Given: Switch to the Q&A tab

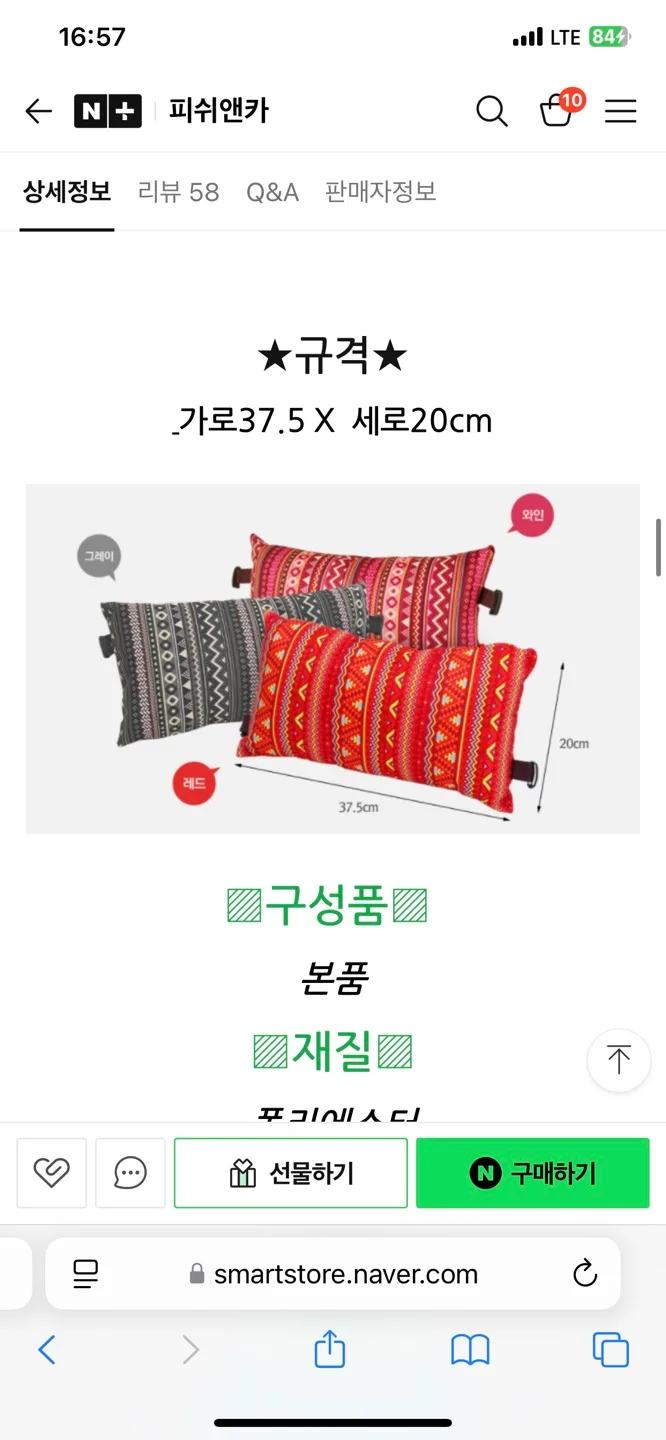Looking at the screenshot, I should tap(272, 192).
